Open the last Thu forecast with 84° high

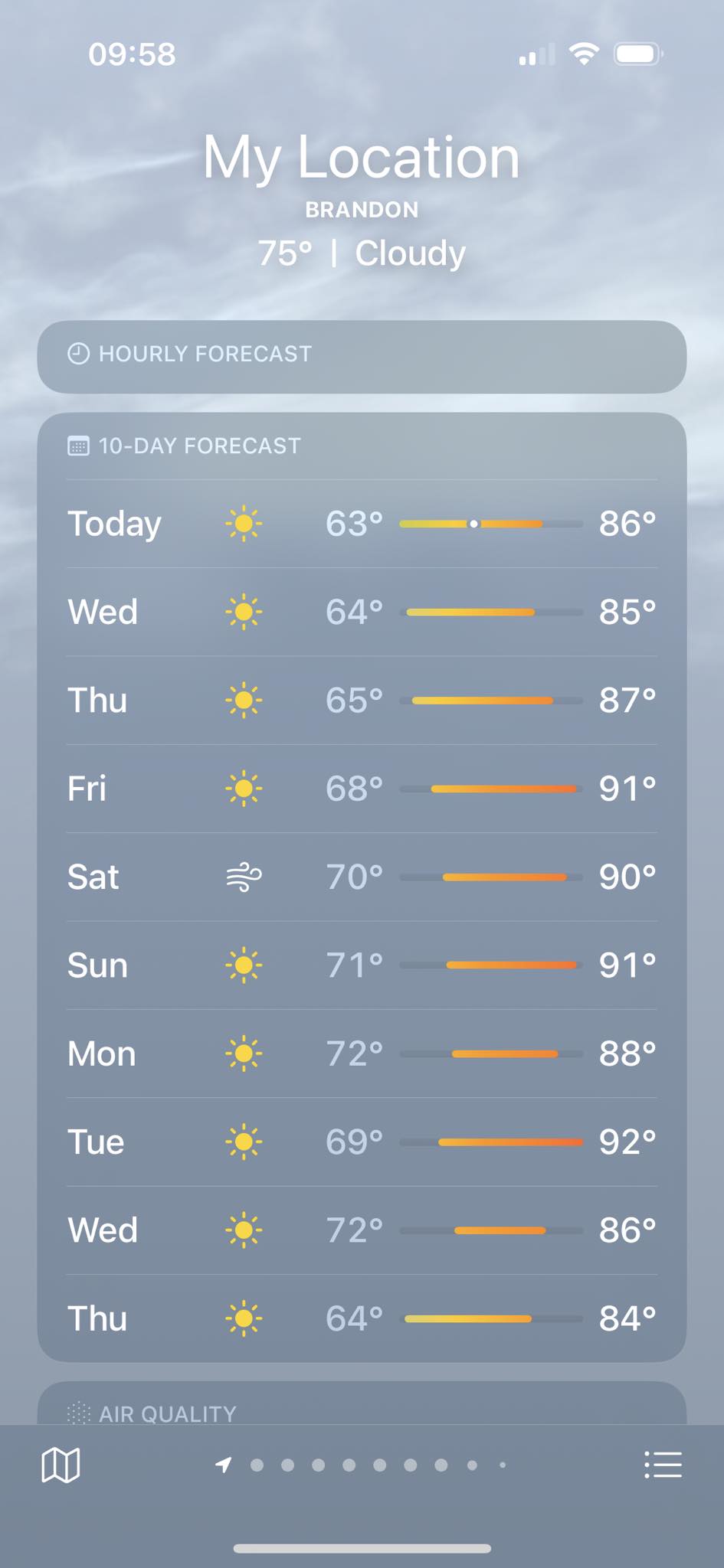(362, 1318)
